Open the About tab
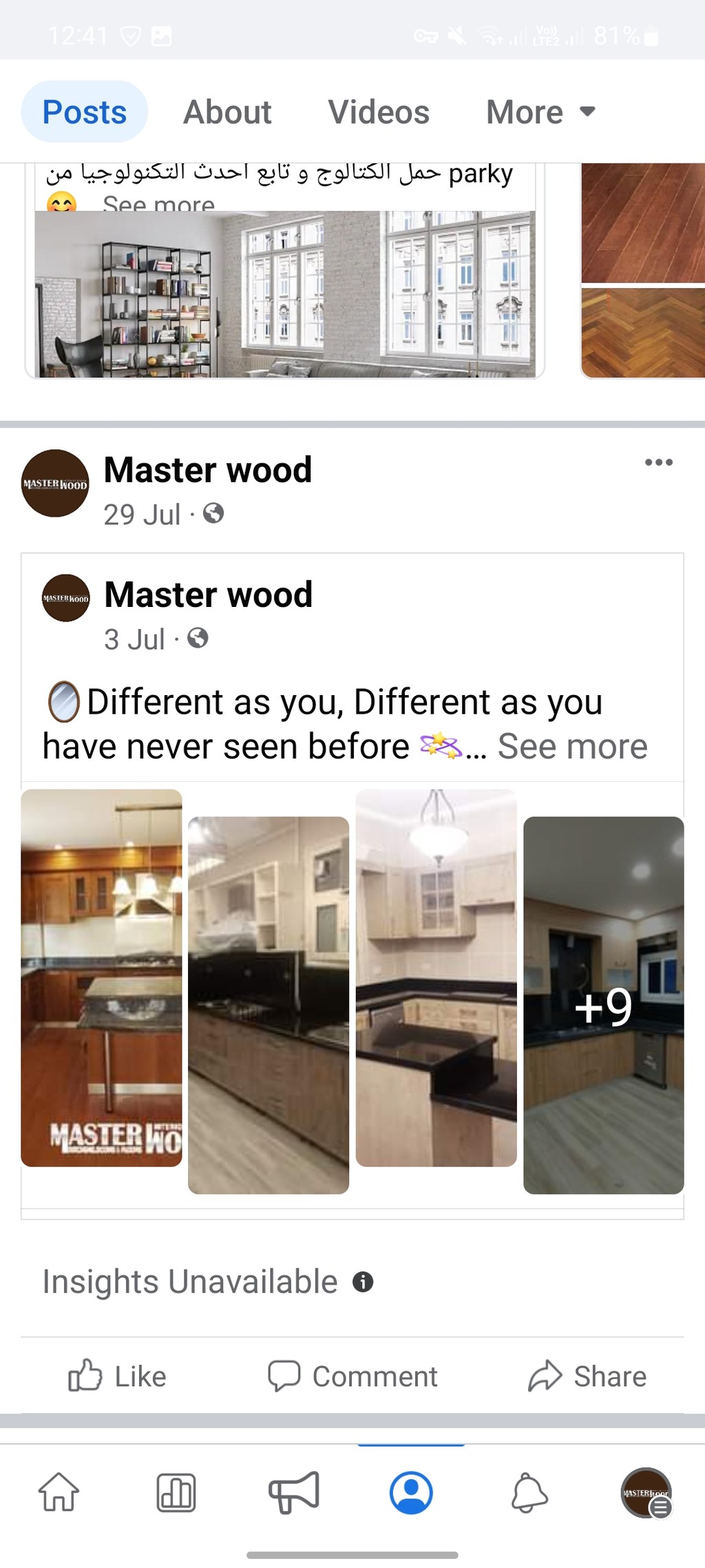The height and width of the screenshot is (1568, 705). pos(227,112)
